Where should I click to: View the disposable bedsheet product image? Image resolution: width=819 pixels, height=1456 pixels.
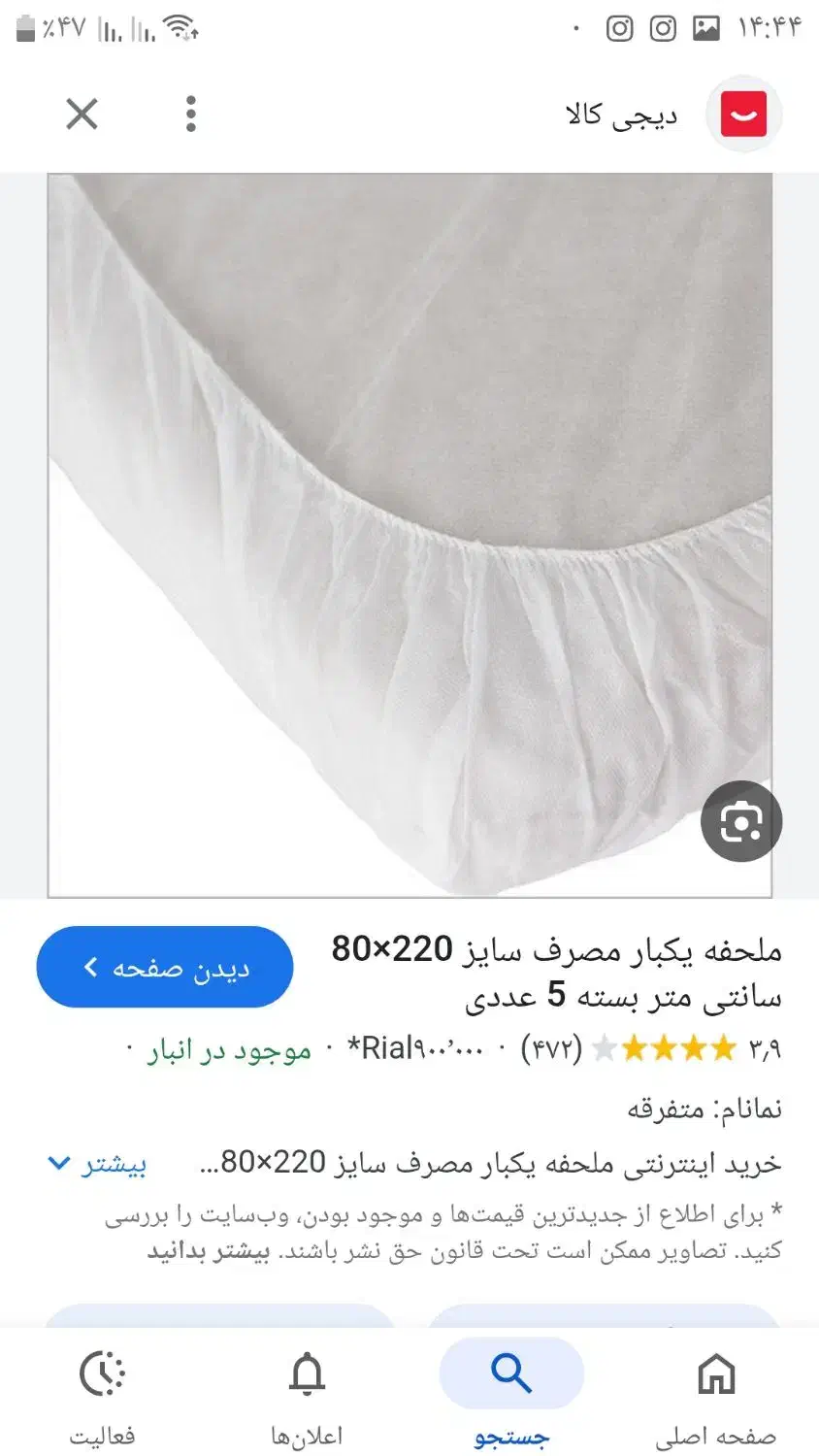[409, 534]
